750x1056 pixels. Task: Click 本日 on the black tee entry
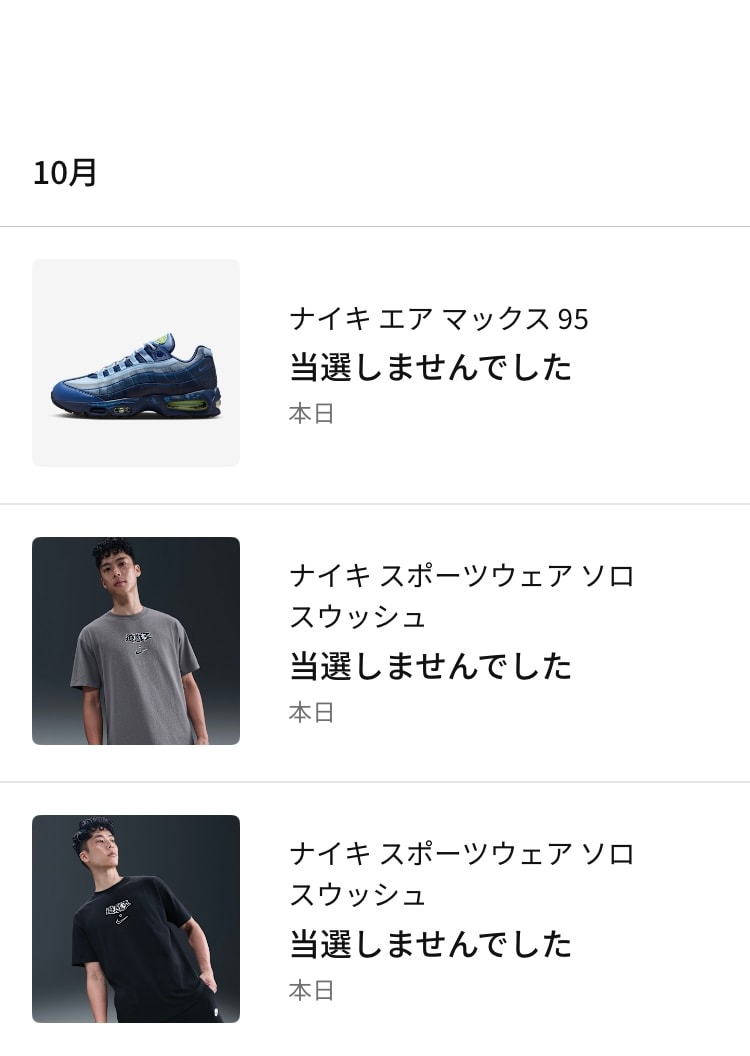coord(311,990)
